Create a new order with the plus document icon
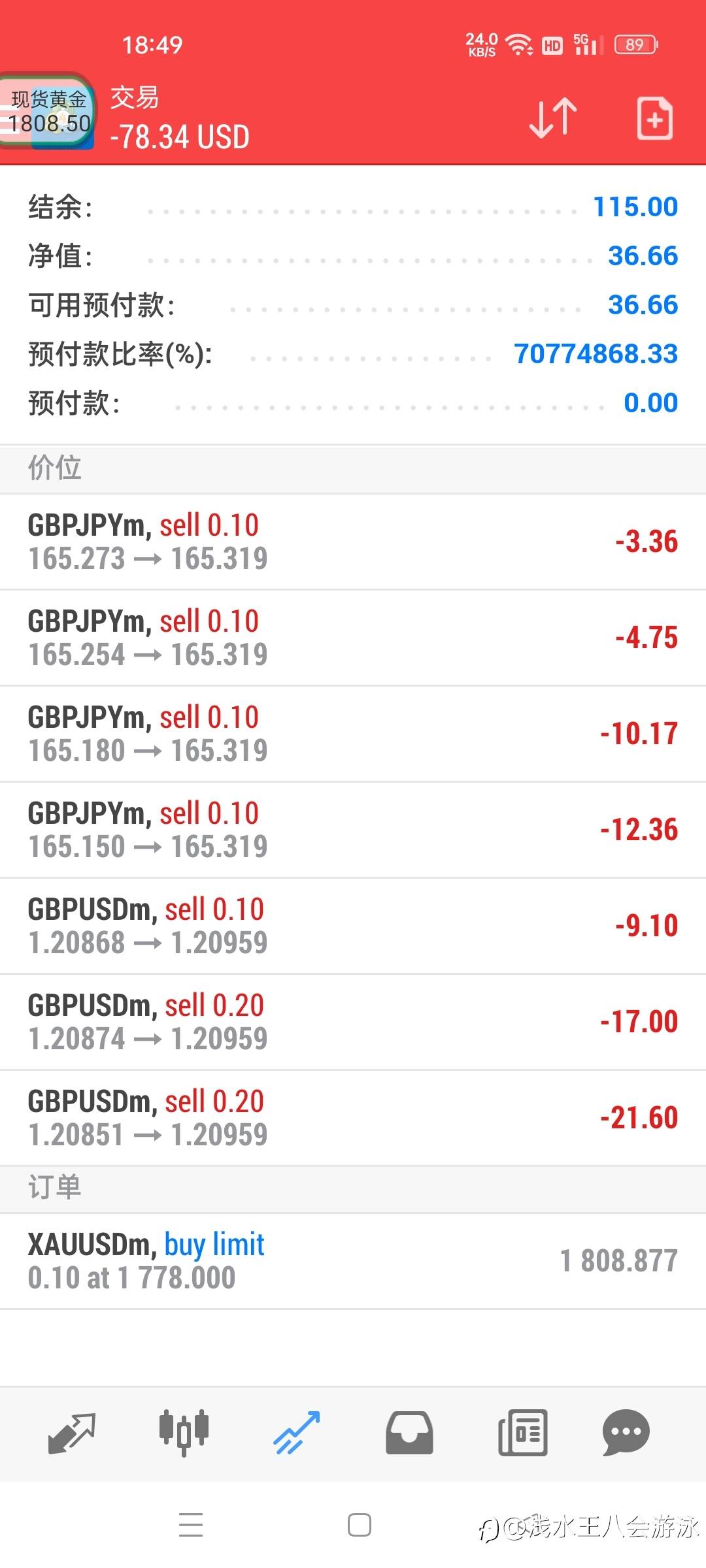The width and height of the screenshot is (706, 1568). (654, 119)
